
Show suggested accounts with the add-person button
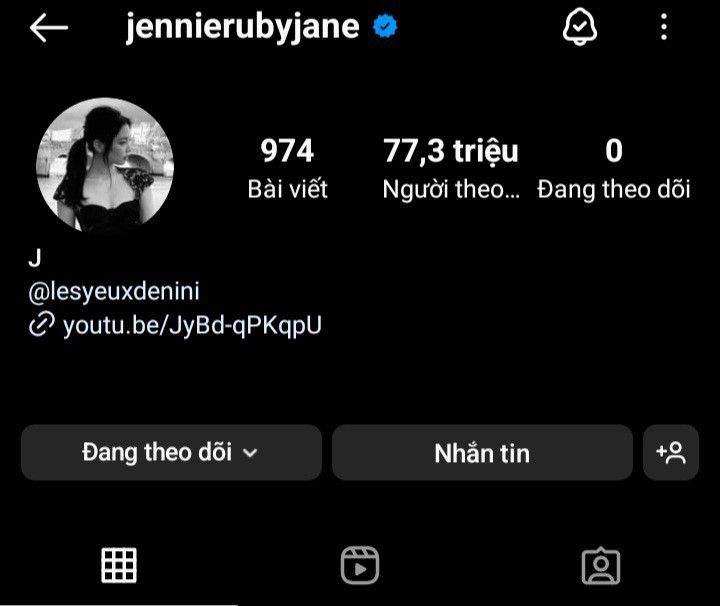pyautogui.click(x=671, y=453)
